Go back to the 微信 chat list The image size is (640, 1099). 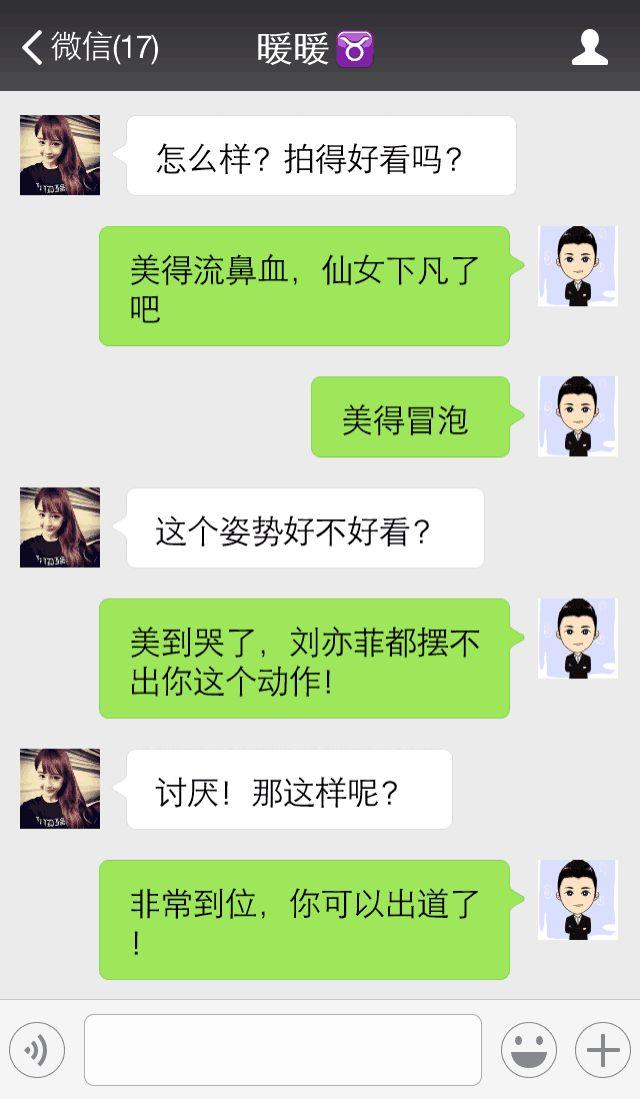(x=90, y=47)
